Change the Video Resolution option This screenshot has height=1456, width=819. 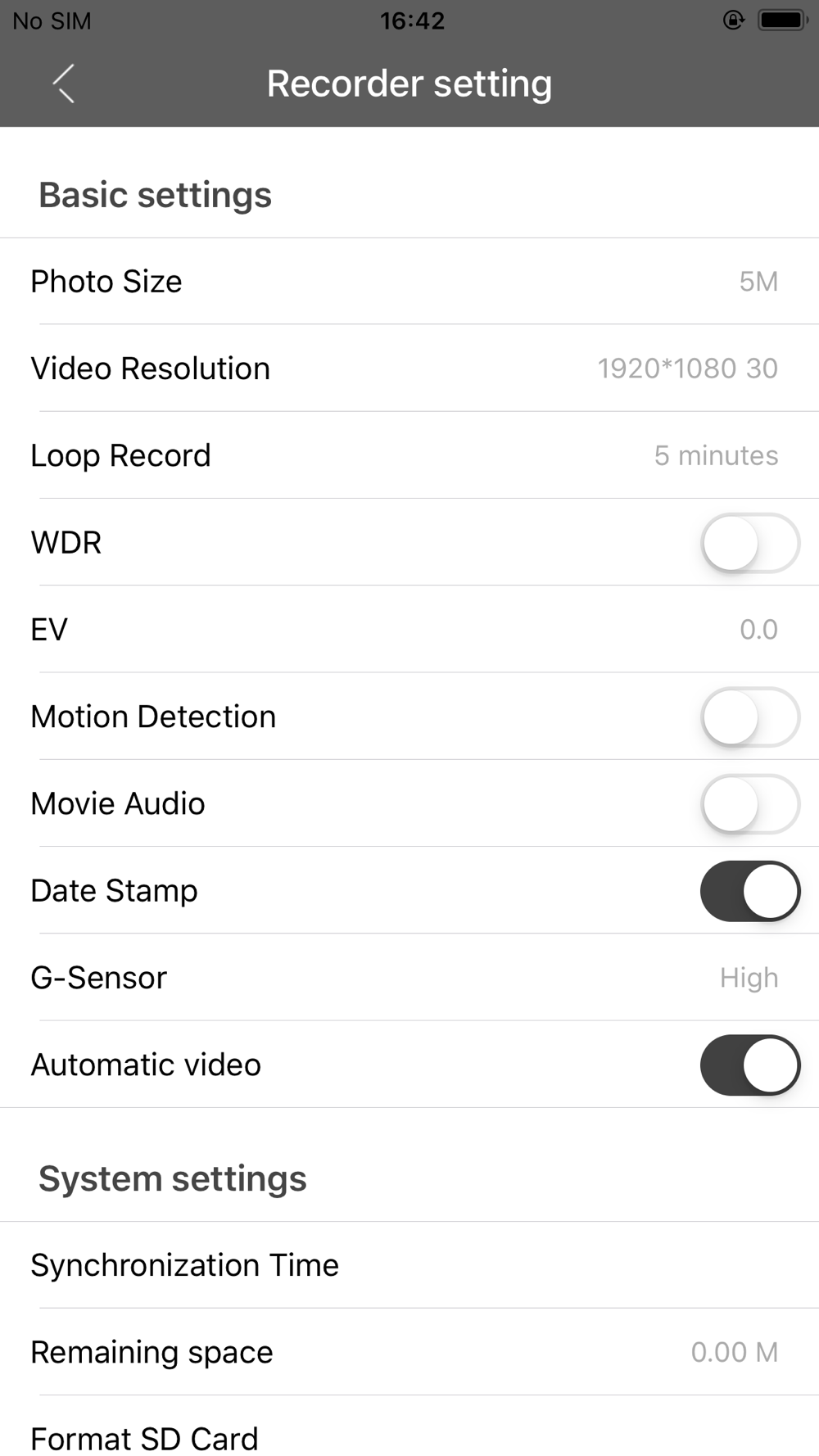pyautogui.click(x=409, y=369)
